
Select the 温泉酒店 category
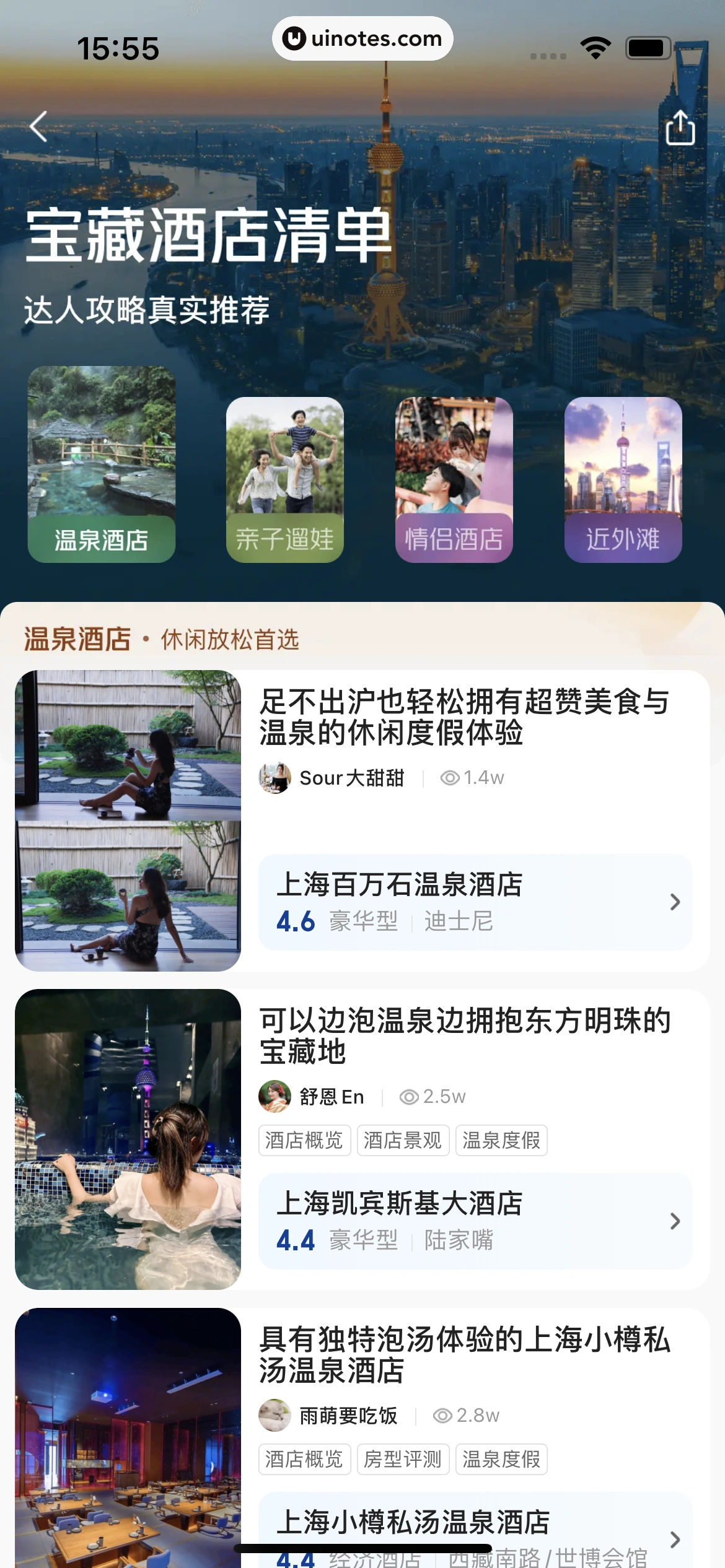coord(102,466)
